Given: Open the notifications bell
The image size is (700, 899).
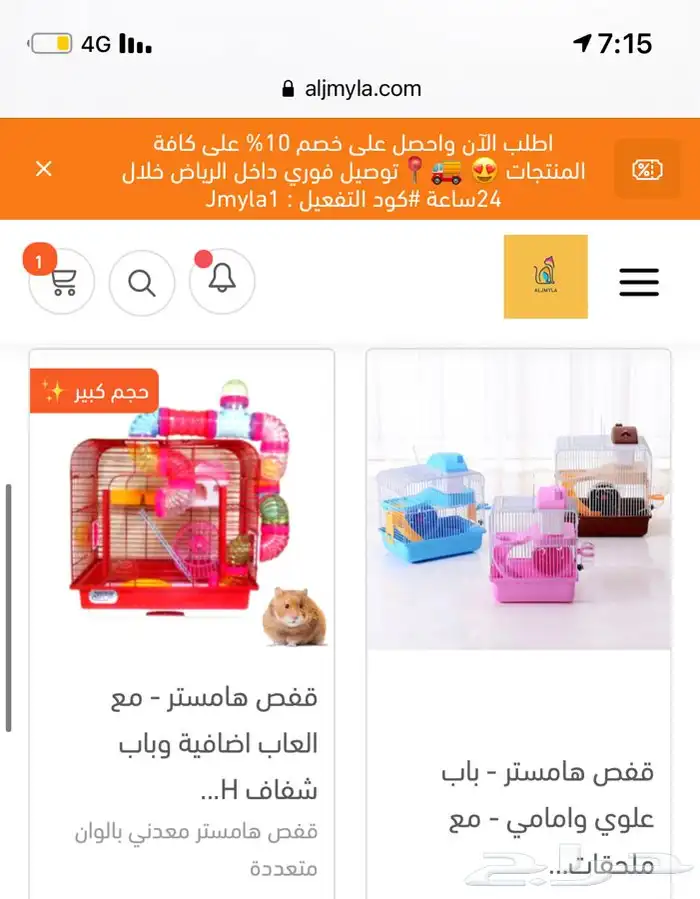Looking at the screenshot, I should 222,281.
